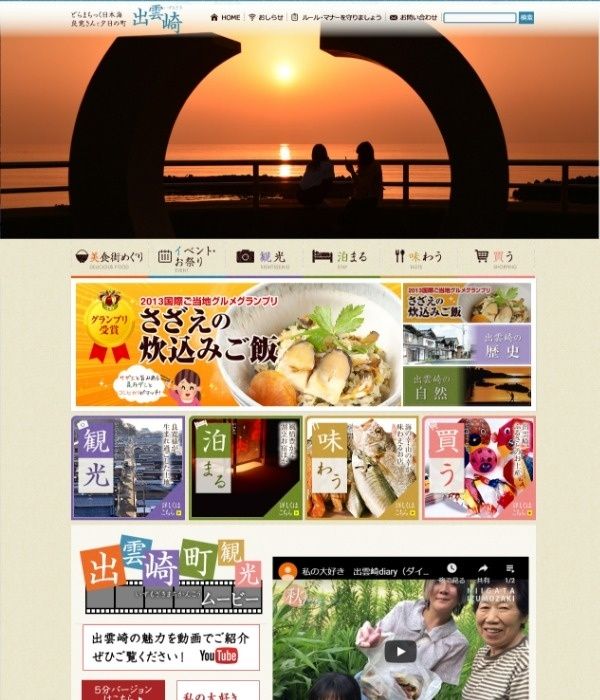Tap the 検索 search button
This screenshot has width=600, height=700.
526,18
